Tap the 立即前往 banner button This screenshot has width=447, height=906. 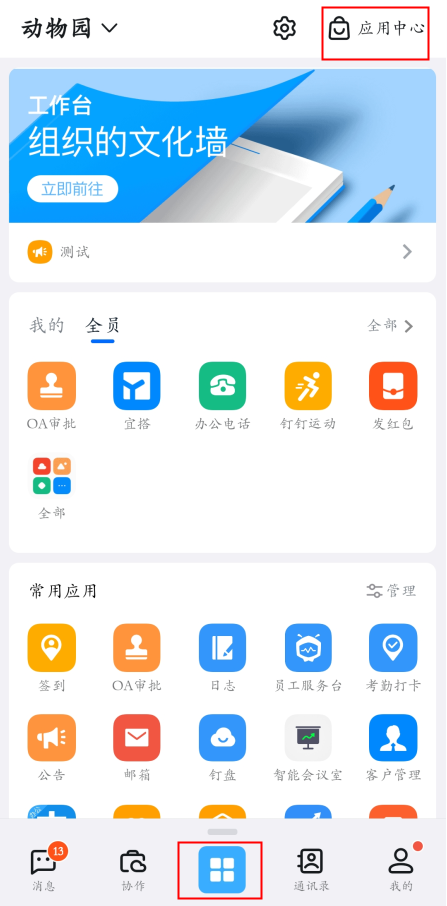pos(72,189)
